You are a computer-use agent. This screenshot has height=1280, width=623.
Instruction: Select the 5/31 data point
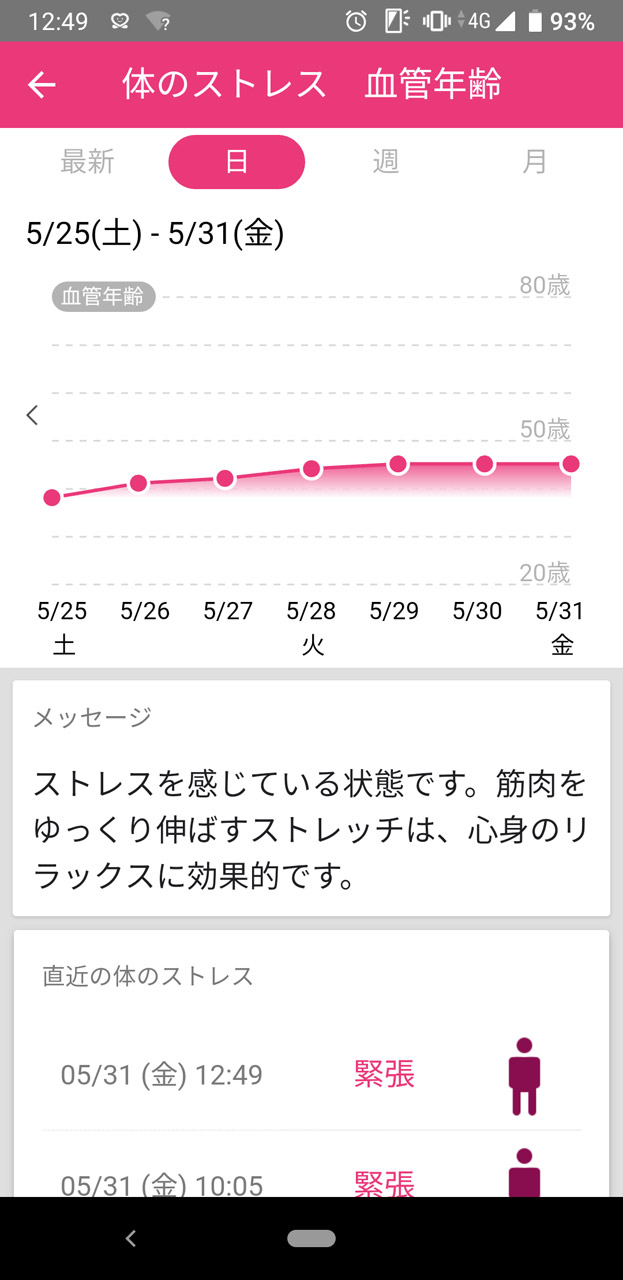(x=570, y=464)
